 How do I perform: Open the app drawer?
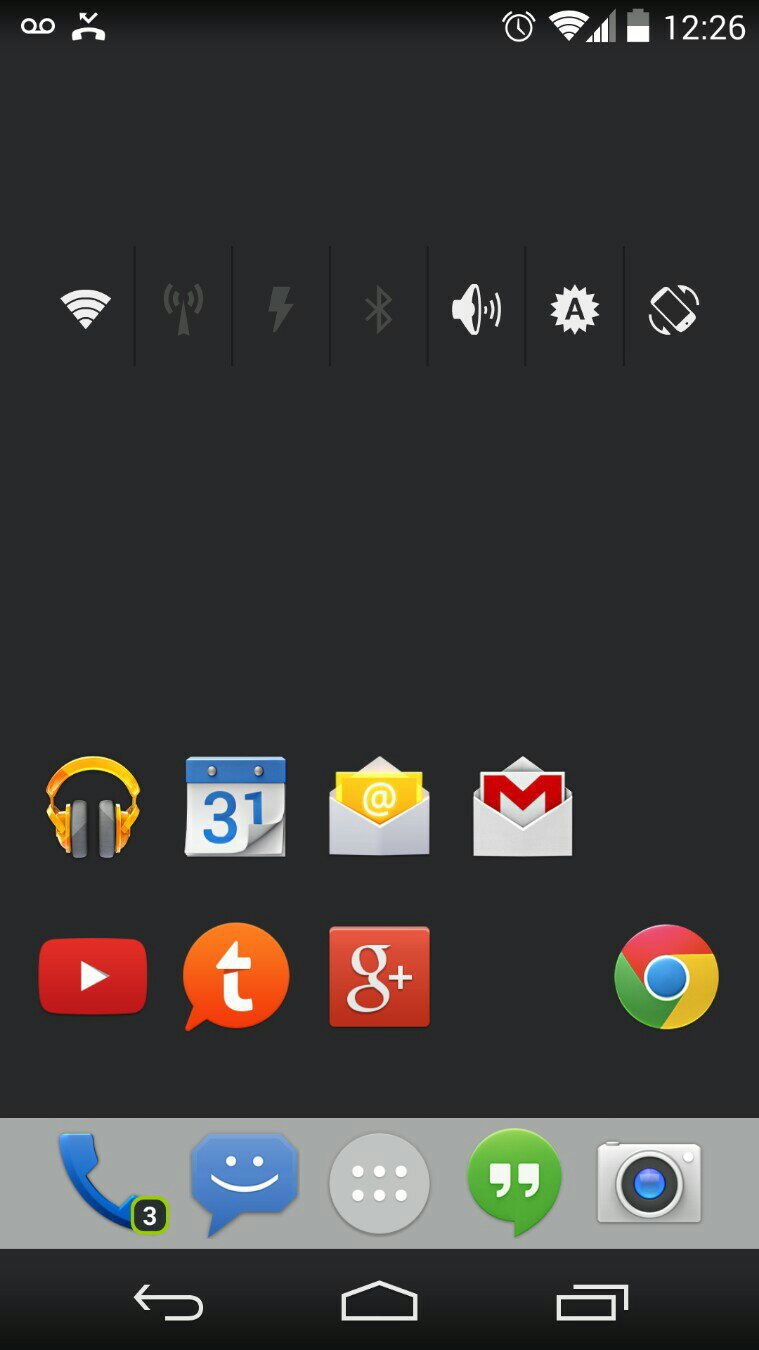tap(379, 1182)
